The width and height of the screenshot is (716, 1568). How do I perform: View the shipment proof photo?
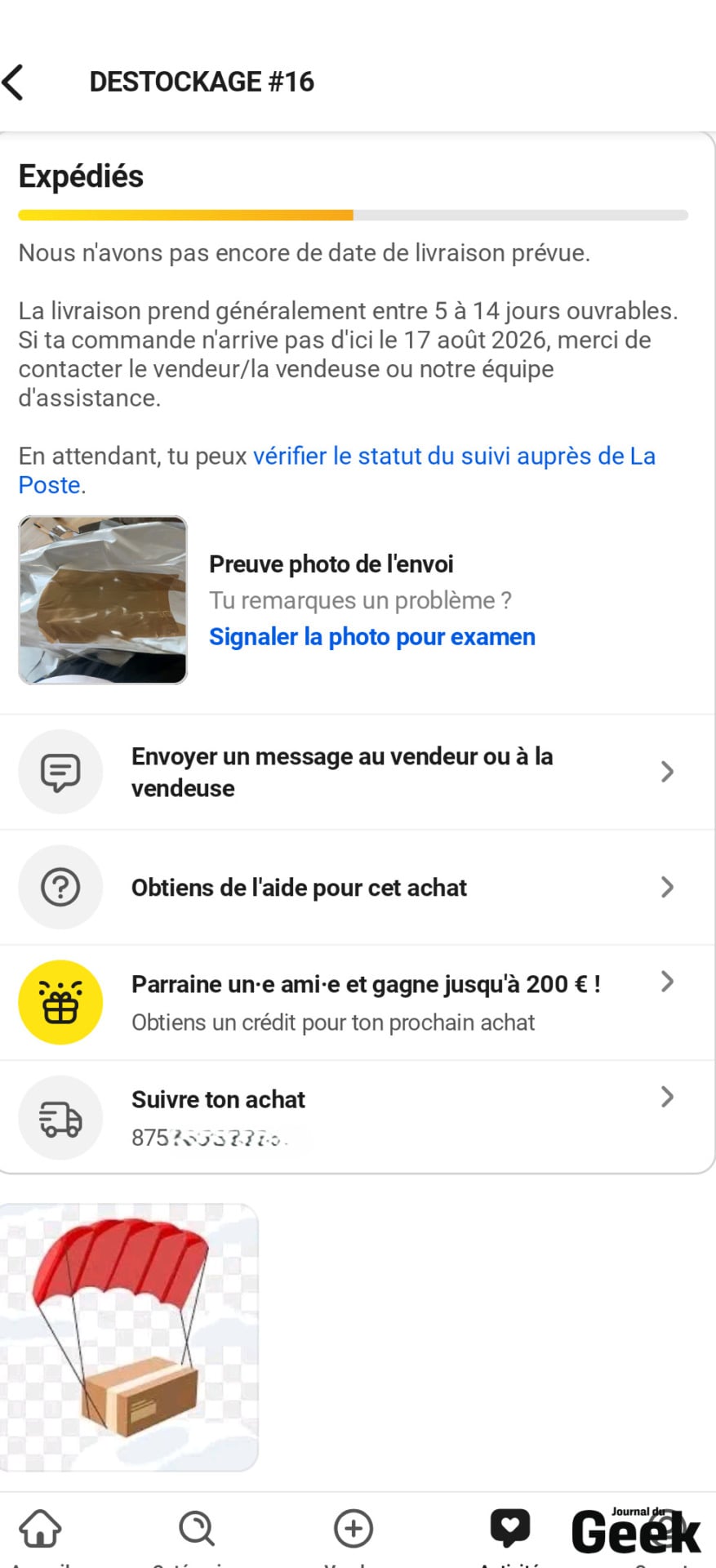[x=103, y=599]
